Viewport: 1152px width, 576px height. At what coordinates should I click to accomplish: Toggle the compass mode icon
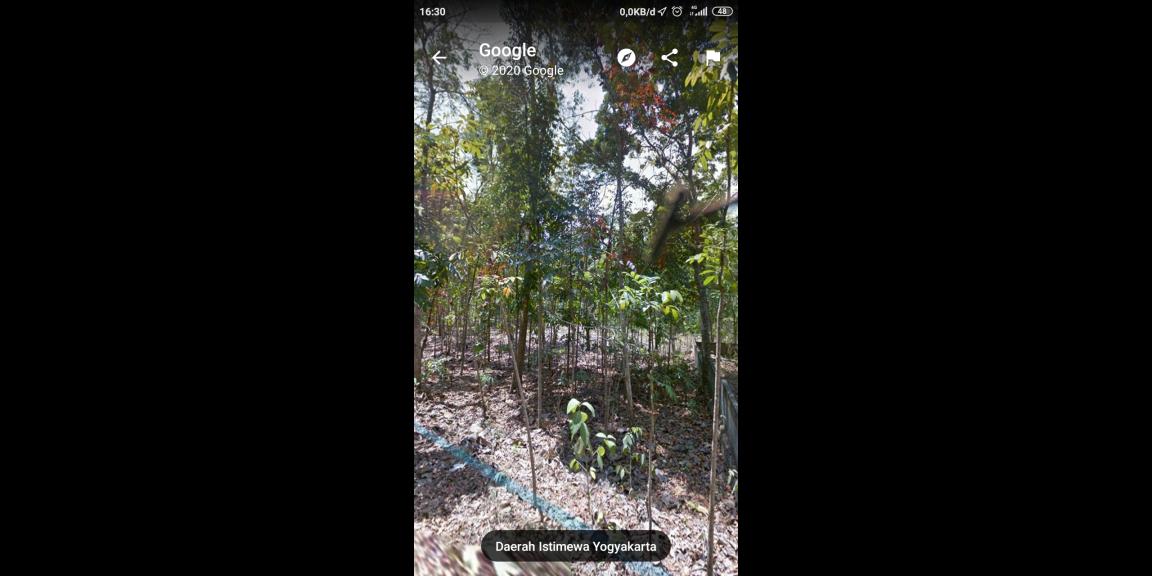coord(626,58)
